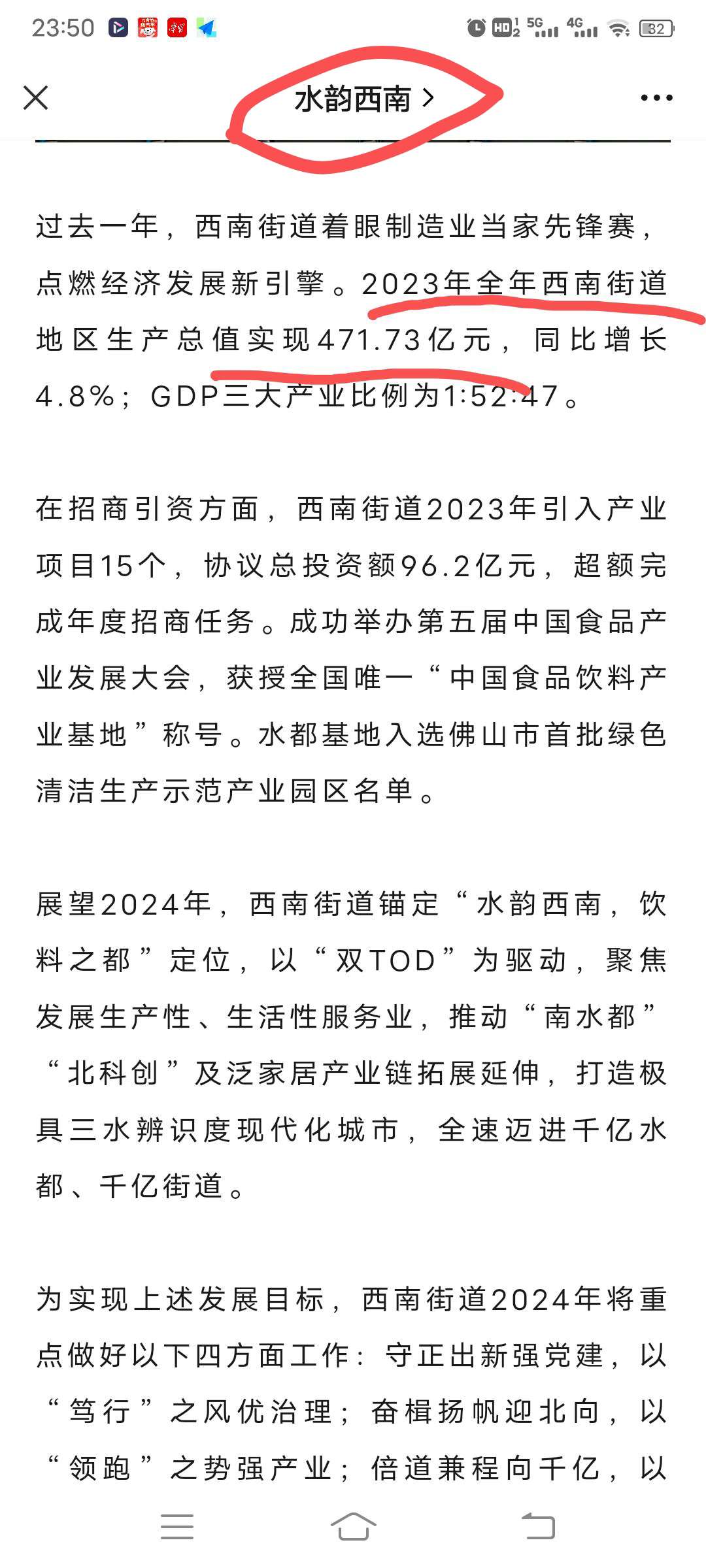Image resolution: width=706 pixels, height=1568 pixels.
Task: Open the recent apps menu button
Action: tap(177, 1526)
